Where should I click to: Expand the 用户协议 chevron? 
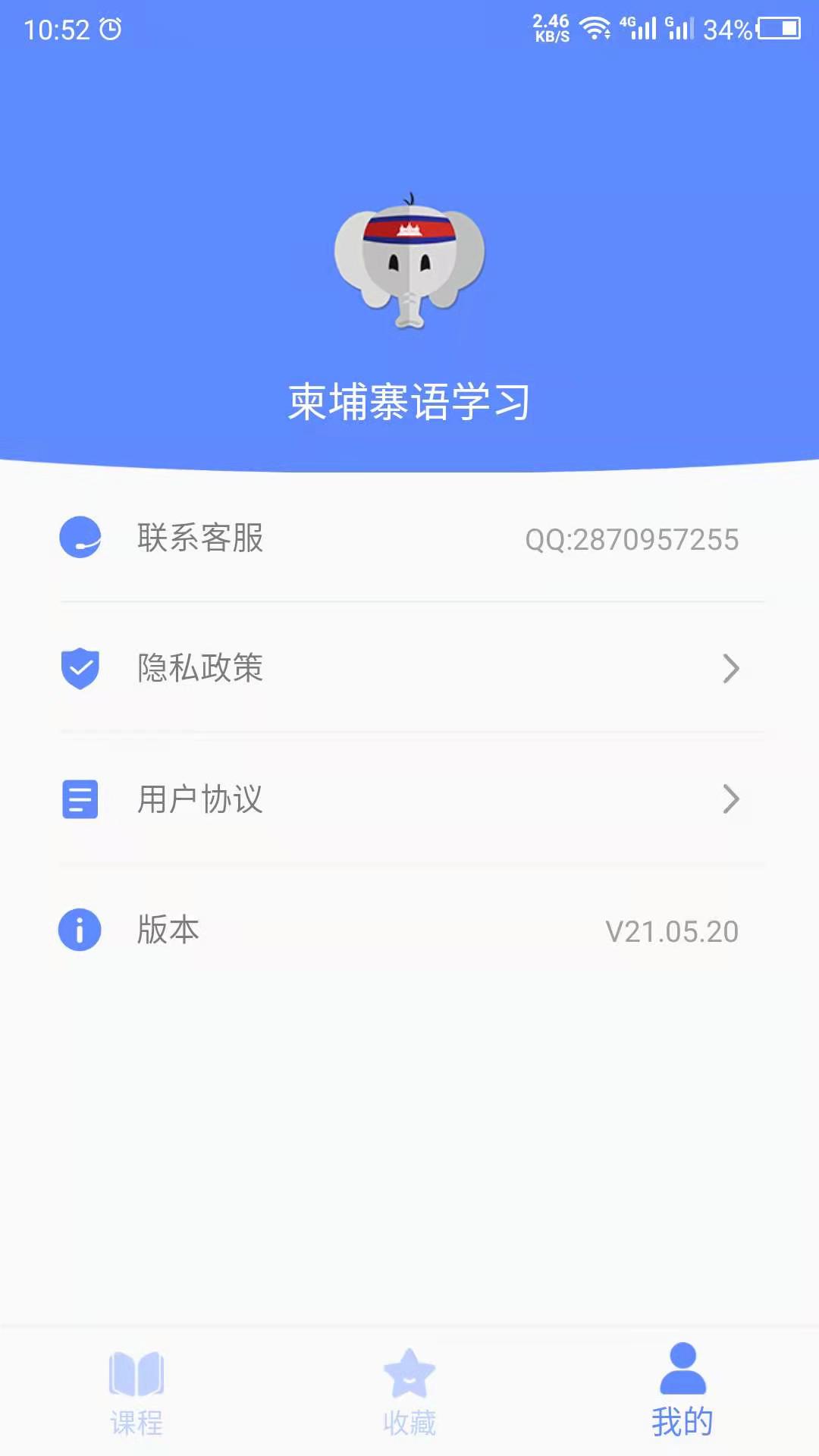730,799
